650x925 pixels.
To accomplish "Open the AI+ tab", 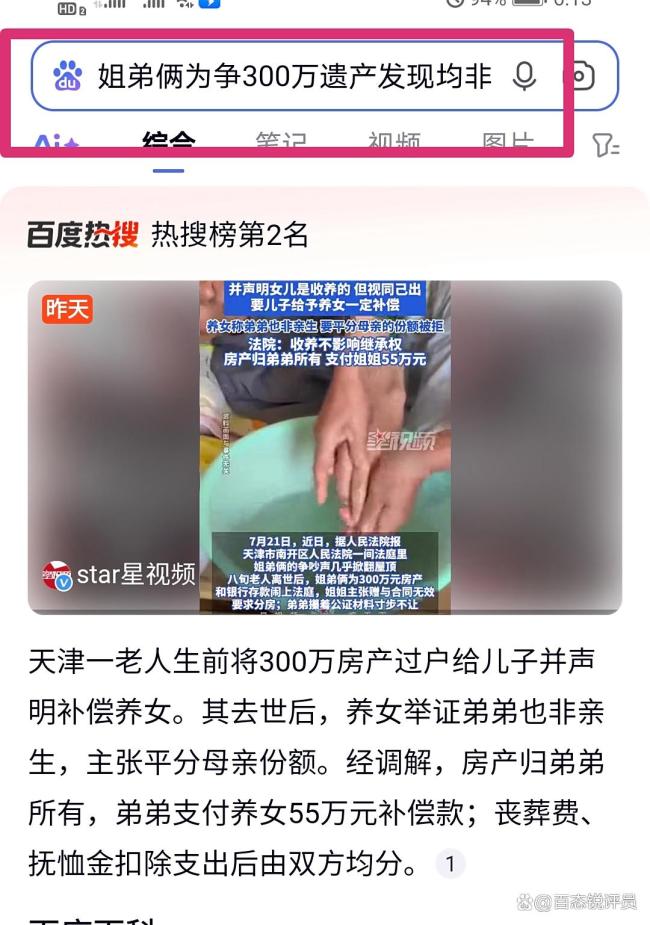I will (56, 147).
